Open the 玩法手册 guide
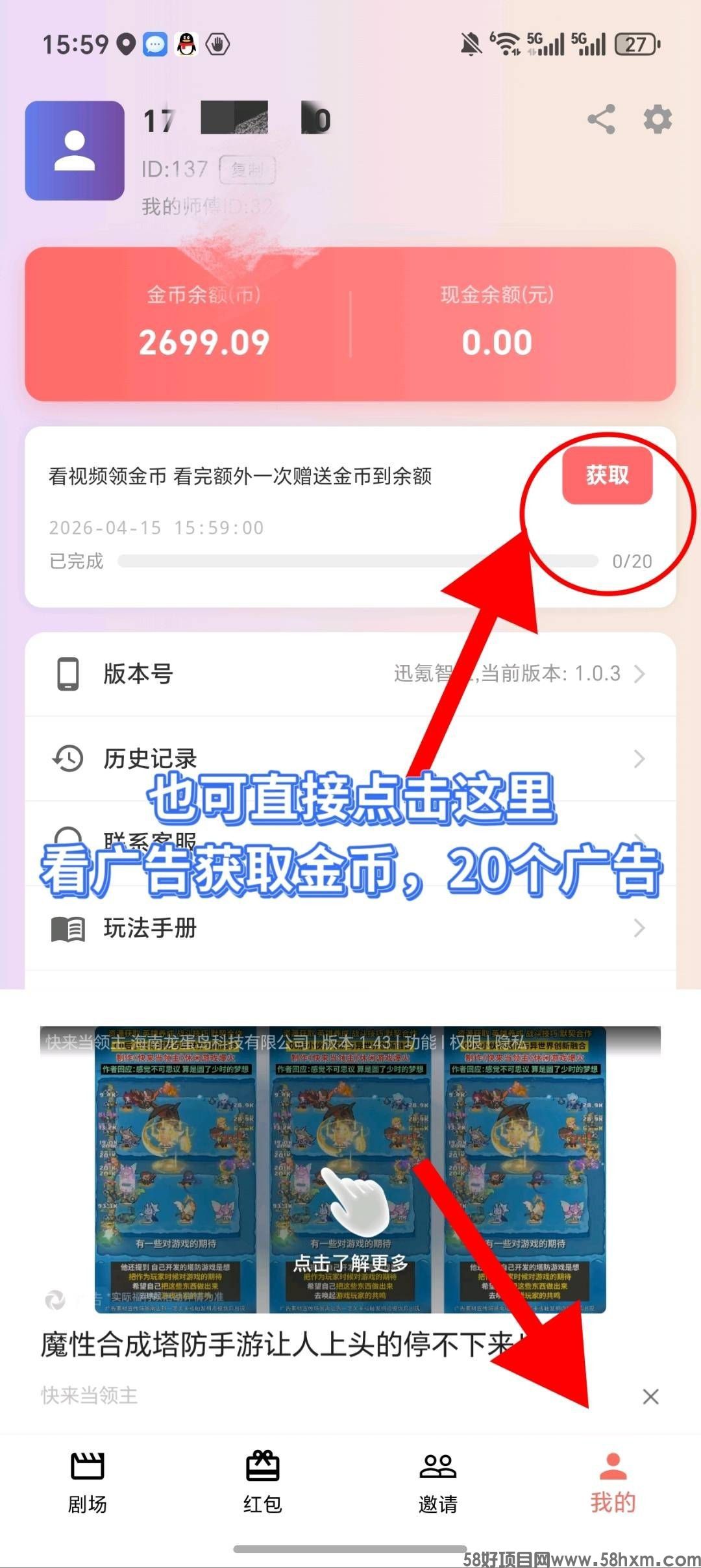The height and width of the screenshot is (1568, 701). pos(350,928)
